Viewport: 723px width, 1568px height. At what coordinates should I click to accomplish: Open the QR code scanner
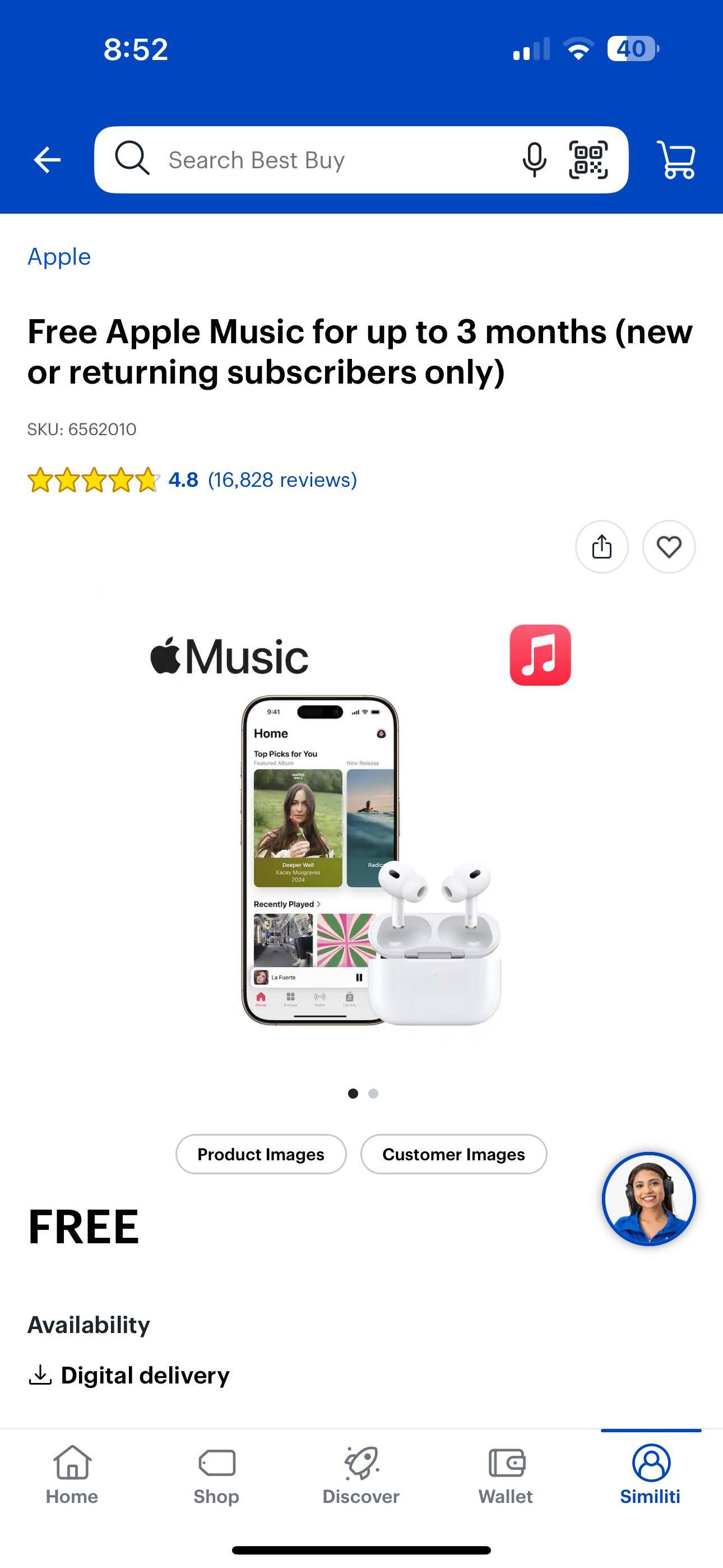pos(589,159)
